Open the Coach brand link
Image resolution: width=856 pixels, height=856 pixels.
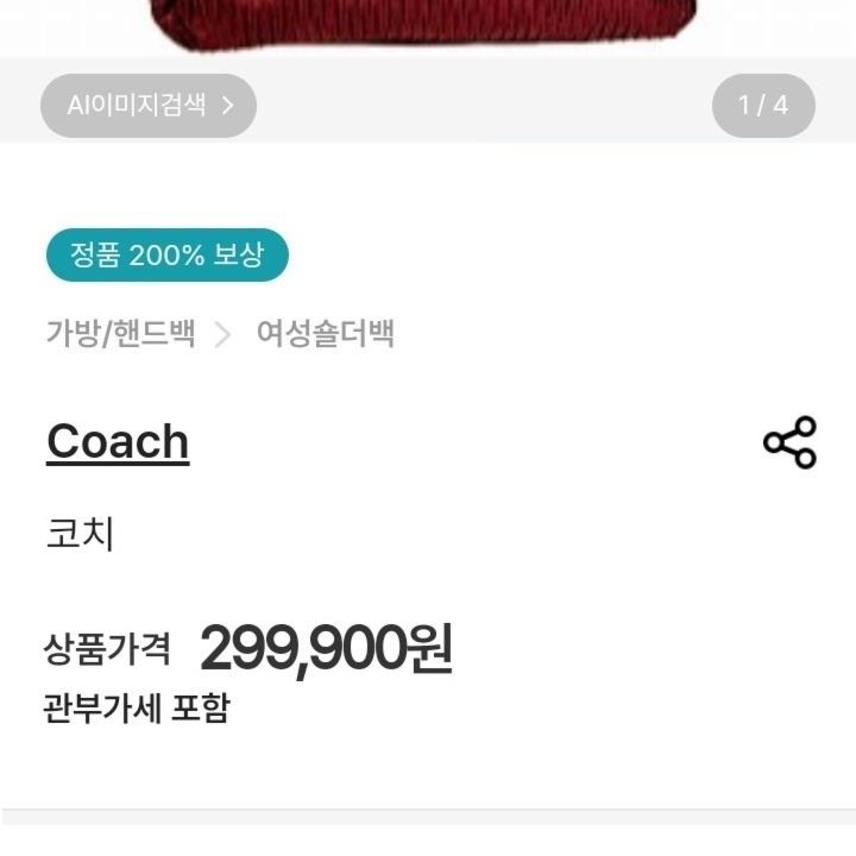[x=118, y=441]
